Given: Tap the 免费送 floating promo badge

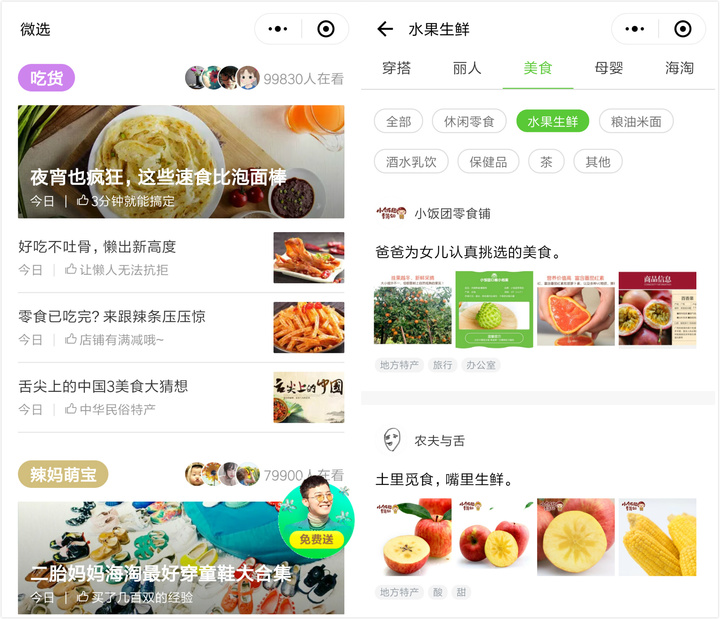Looking at the screenshot, I should (x=317, y=519).
